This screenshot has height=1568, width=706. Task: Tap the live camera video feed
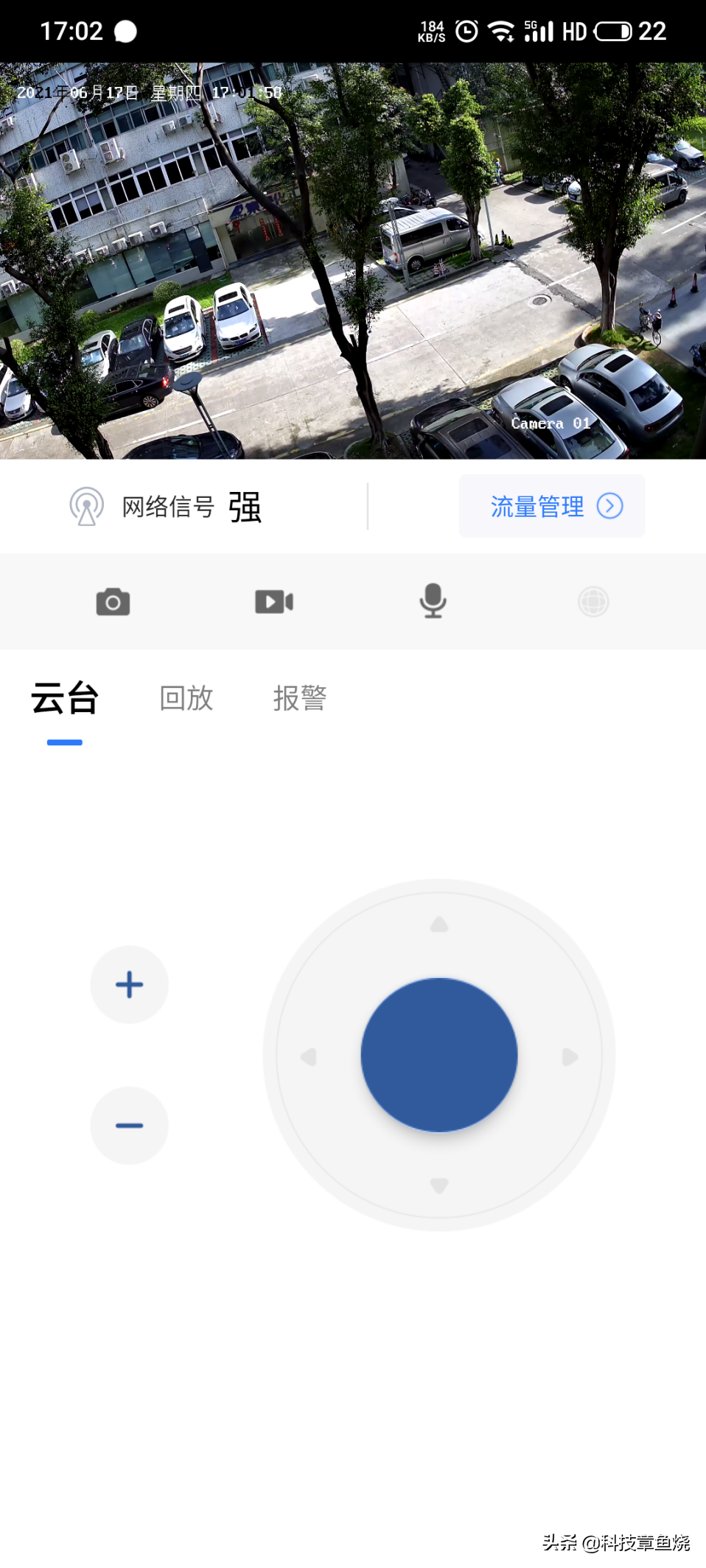pos(353,261)
